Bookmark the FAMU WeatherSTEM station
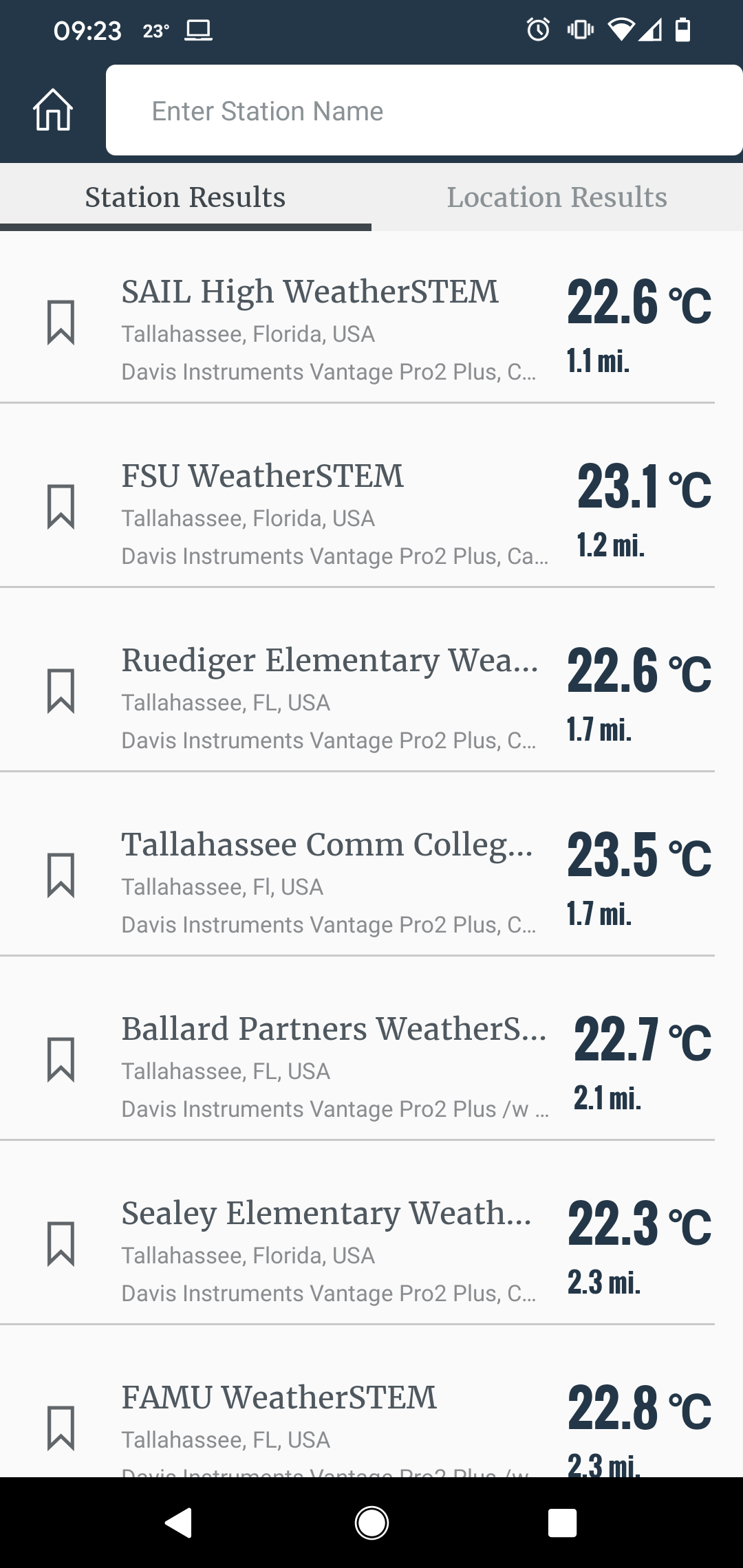The image size is (743, 1568). pos(61,1428)
